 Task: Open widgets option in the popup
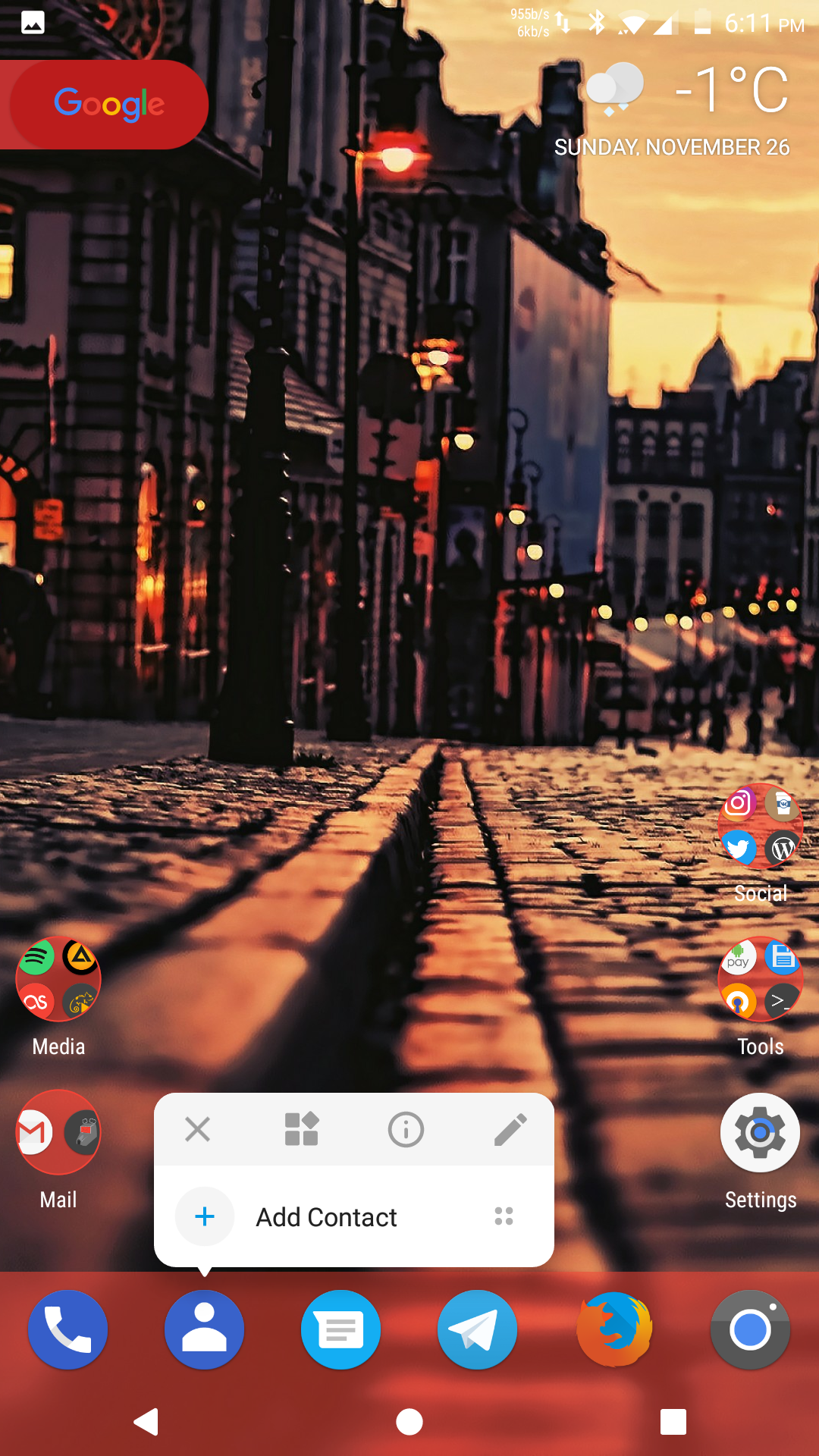click(x=301, y=1129)
